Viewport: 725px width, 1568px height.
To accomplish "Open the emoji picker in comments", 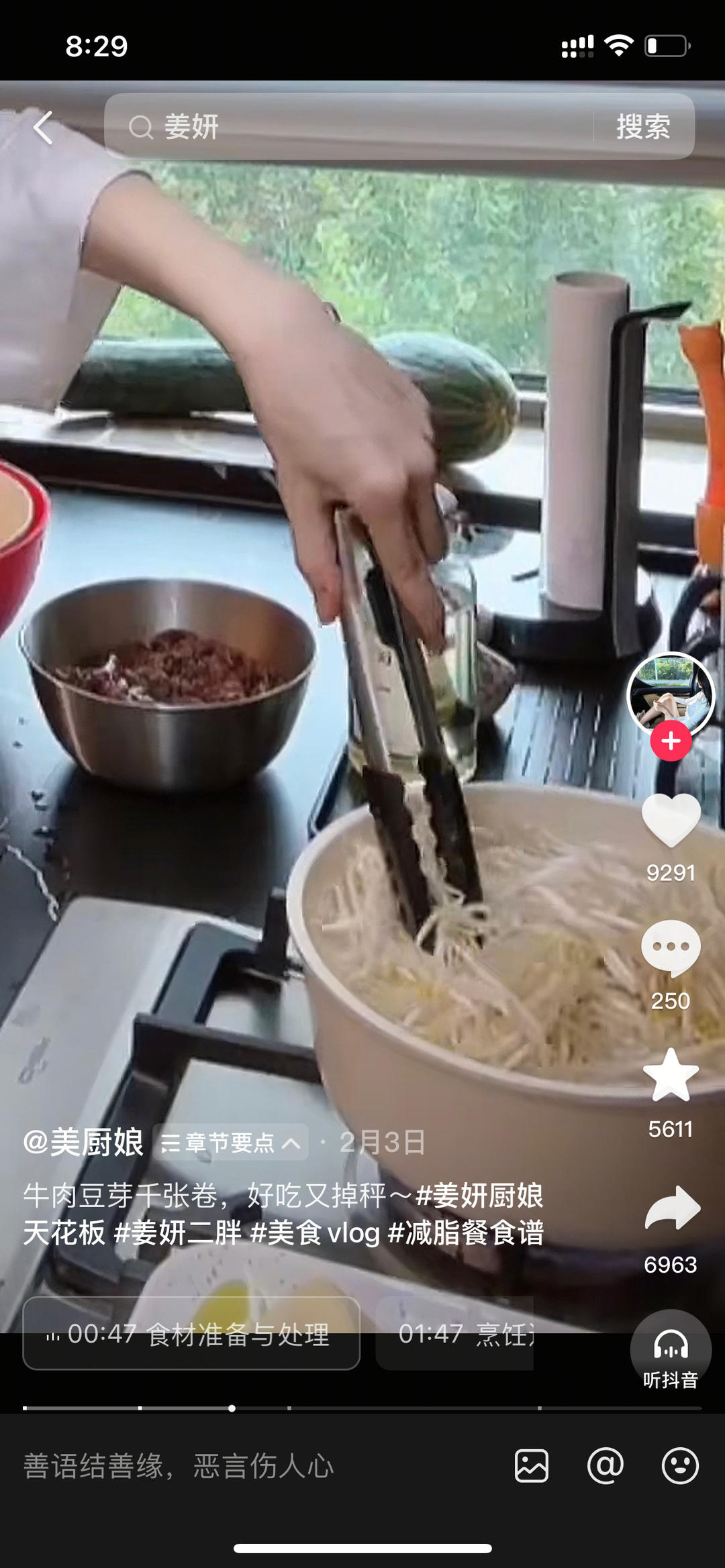I will [680, 1465].
